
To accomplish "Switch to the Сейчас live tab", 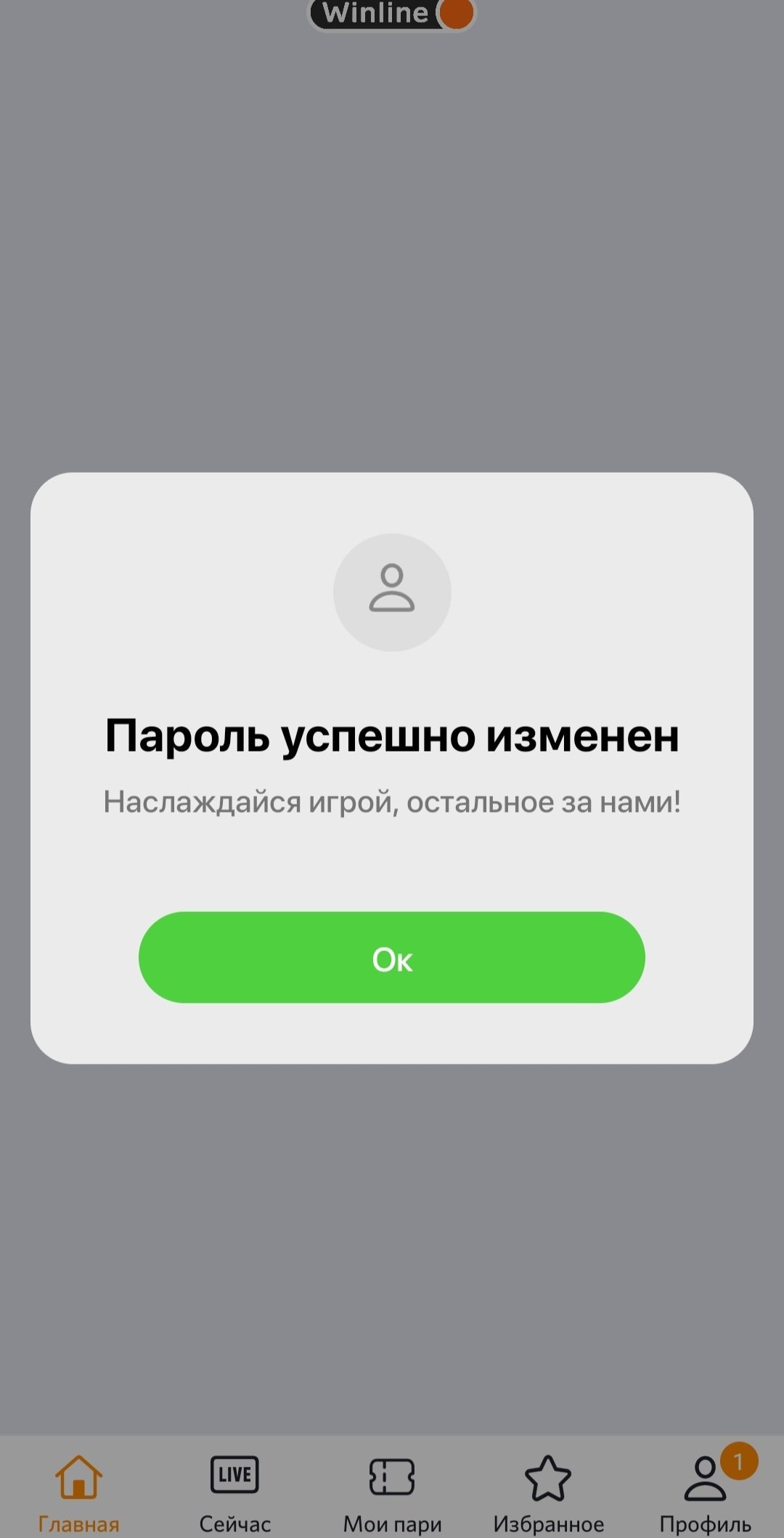I will pos(234,1490).
